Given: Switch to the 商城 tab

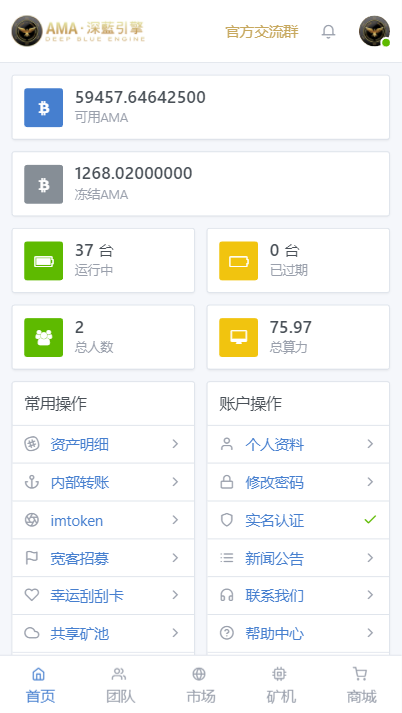Looking at the screenshot, I should (x=361, y=685).
